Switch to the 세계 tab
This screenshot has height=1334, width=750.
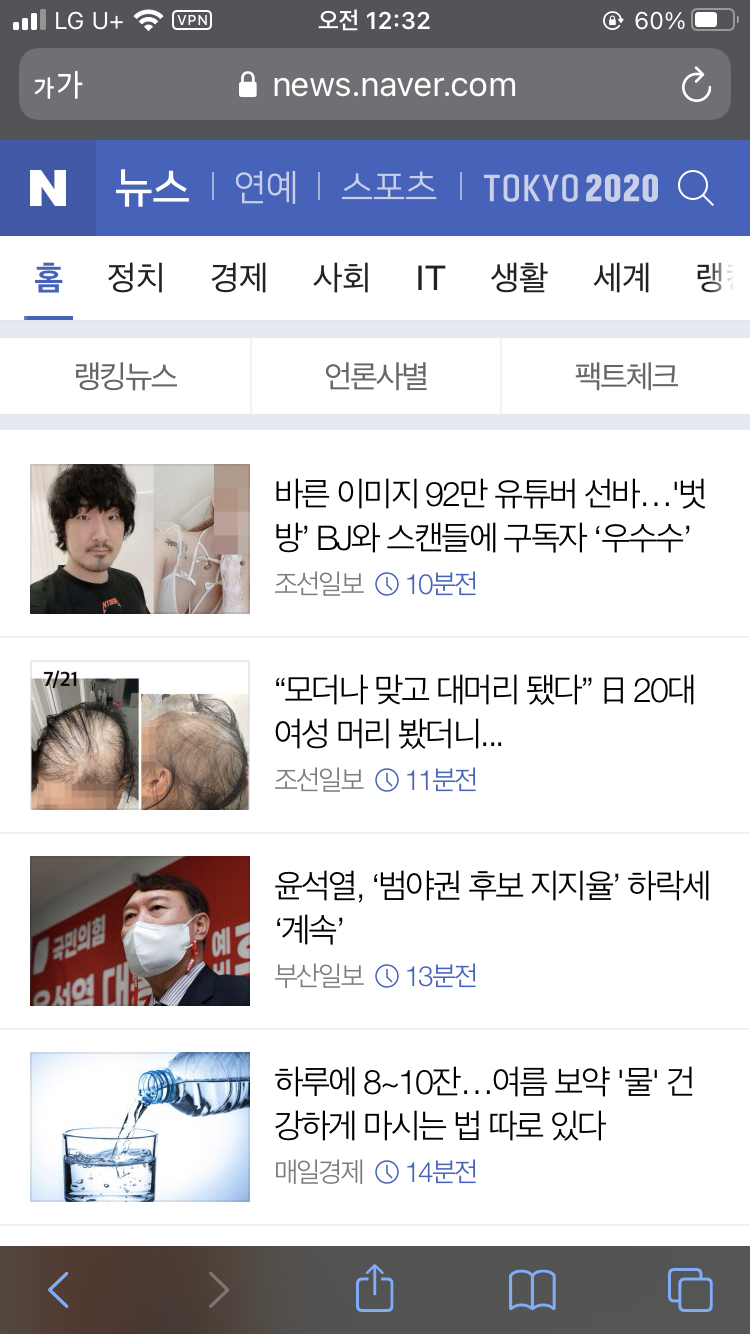[622, 277]
